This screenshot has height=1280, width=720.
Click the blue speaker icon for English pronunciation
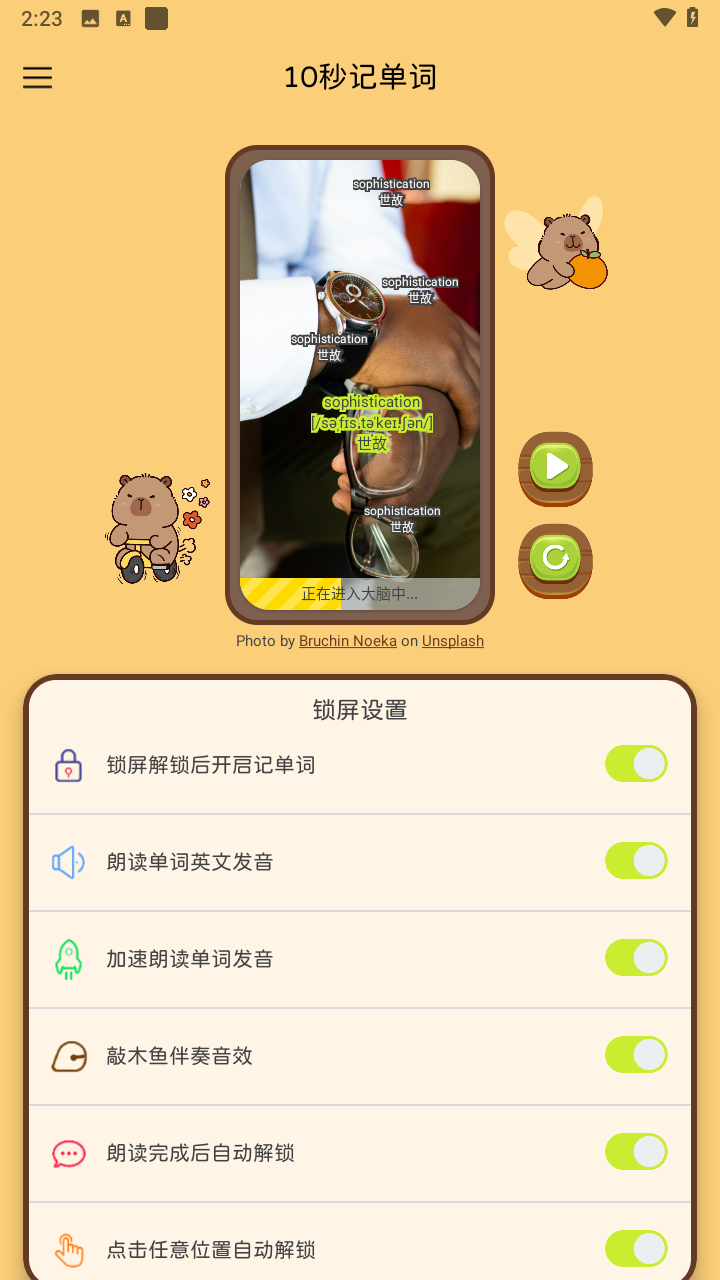pyautogui.click(x=66, y=860)
